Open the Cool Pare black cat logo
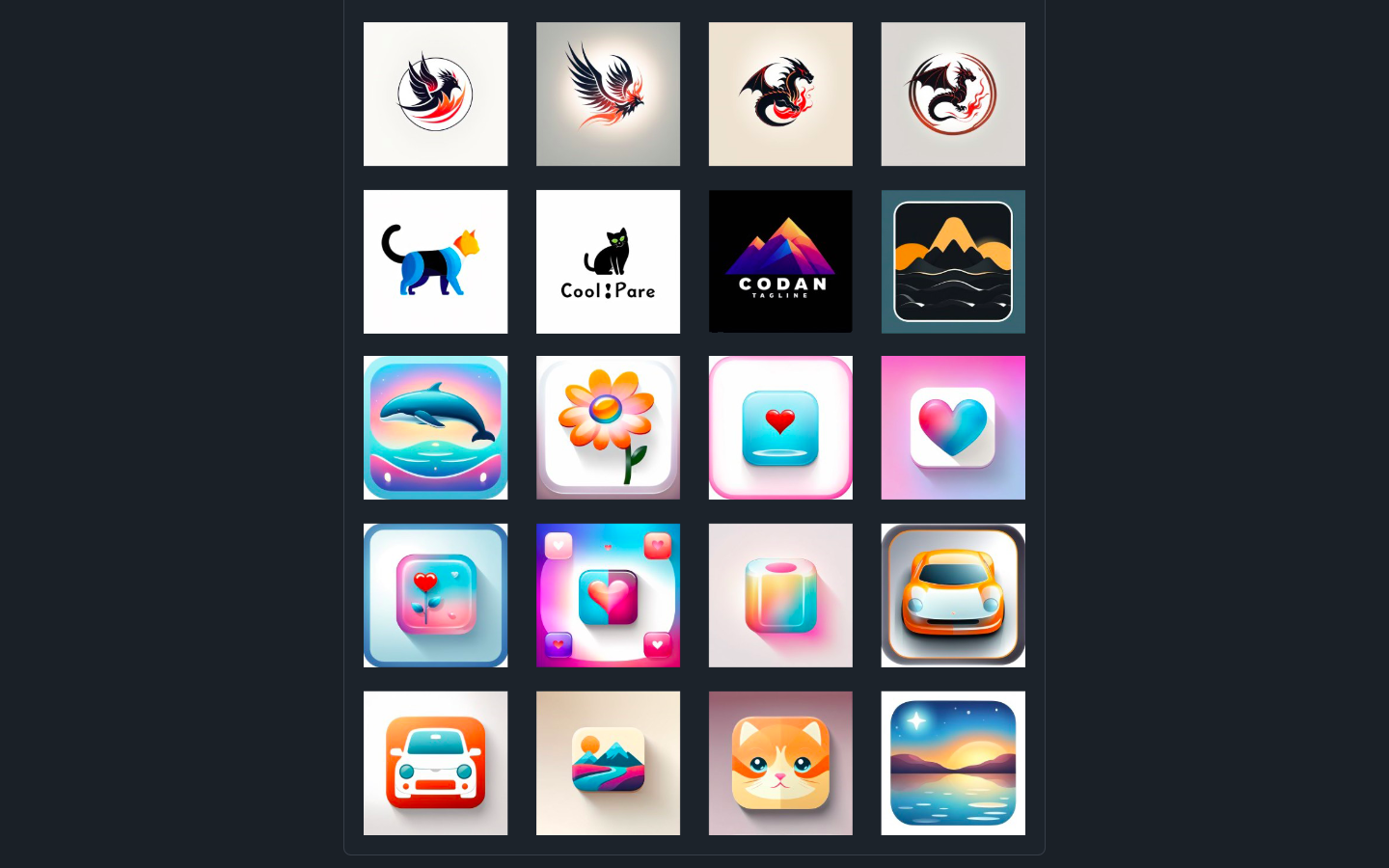Image resolution: width=1389 pixels, height=868 pixels. click(608, 261)
